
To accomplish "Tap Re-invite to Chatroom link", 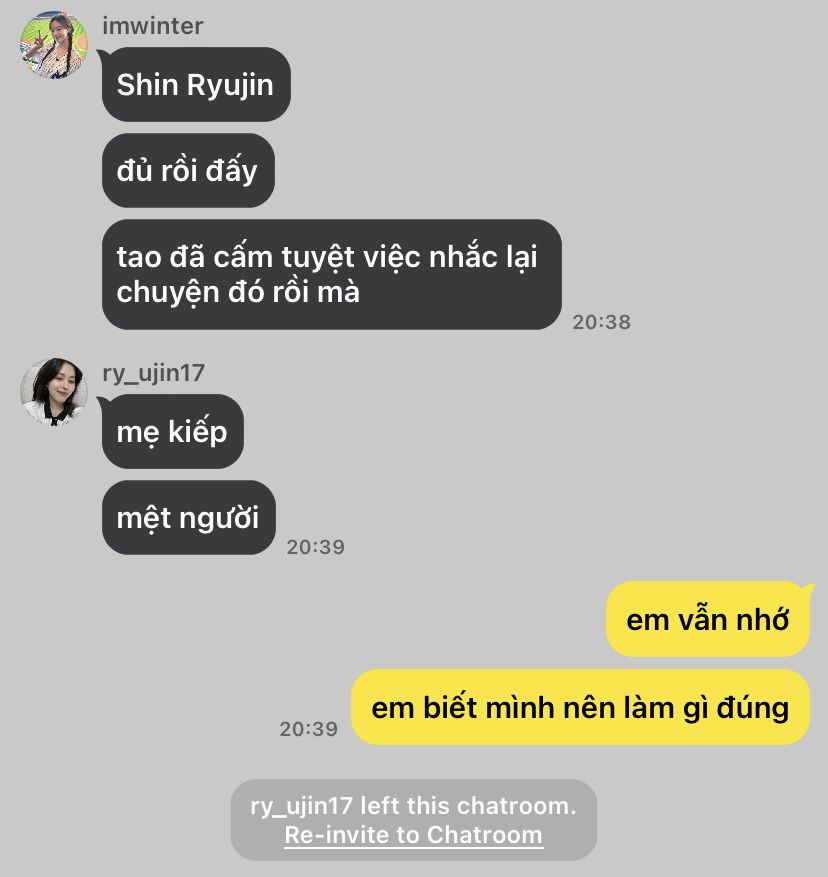I will pos(413,835).
